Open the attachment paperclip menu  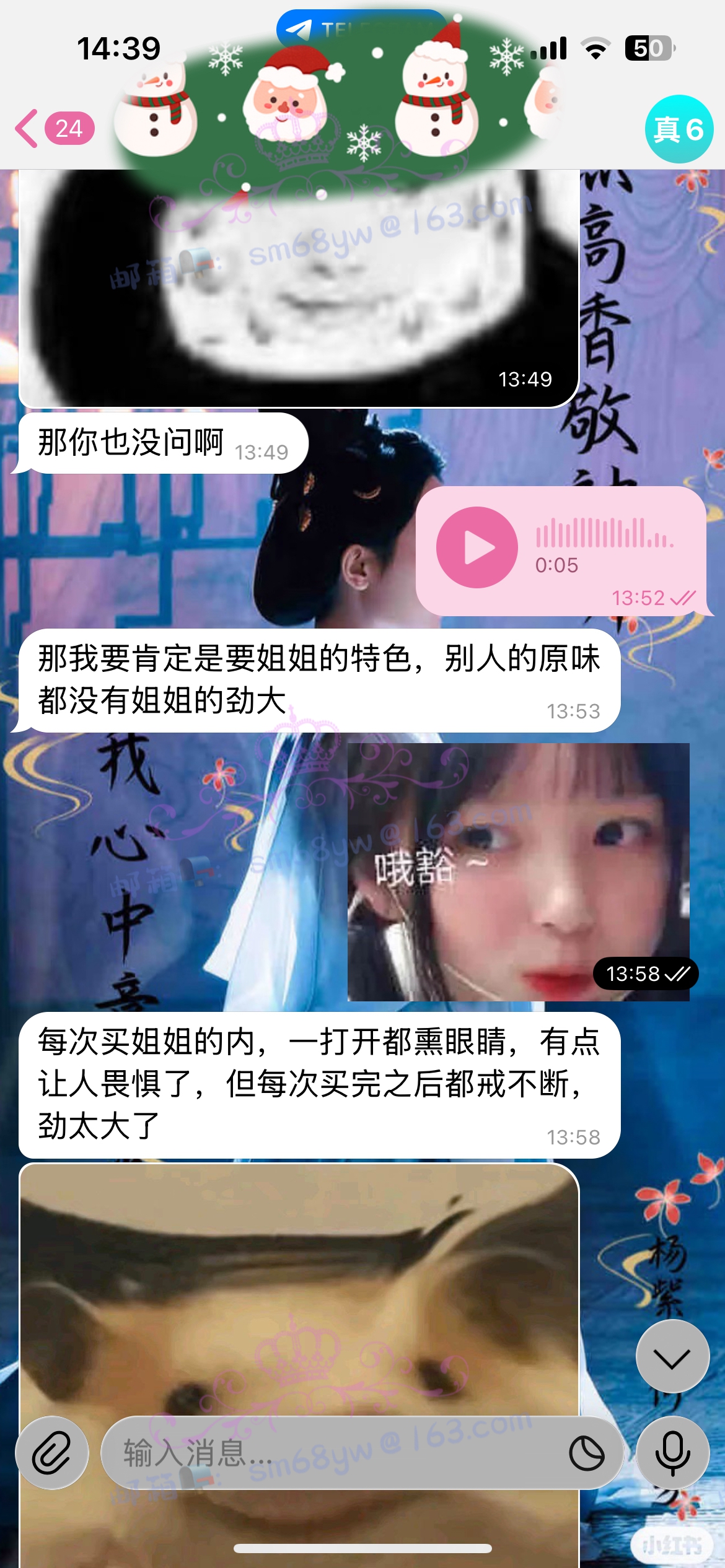click(x=51, y=1452)
